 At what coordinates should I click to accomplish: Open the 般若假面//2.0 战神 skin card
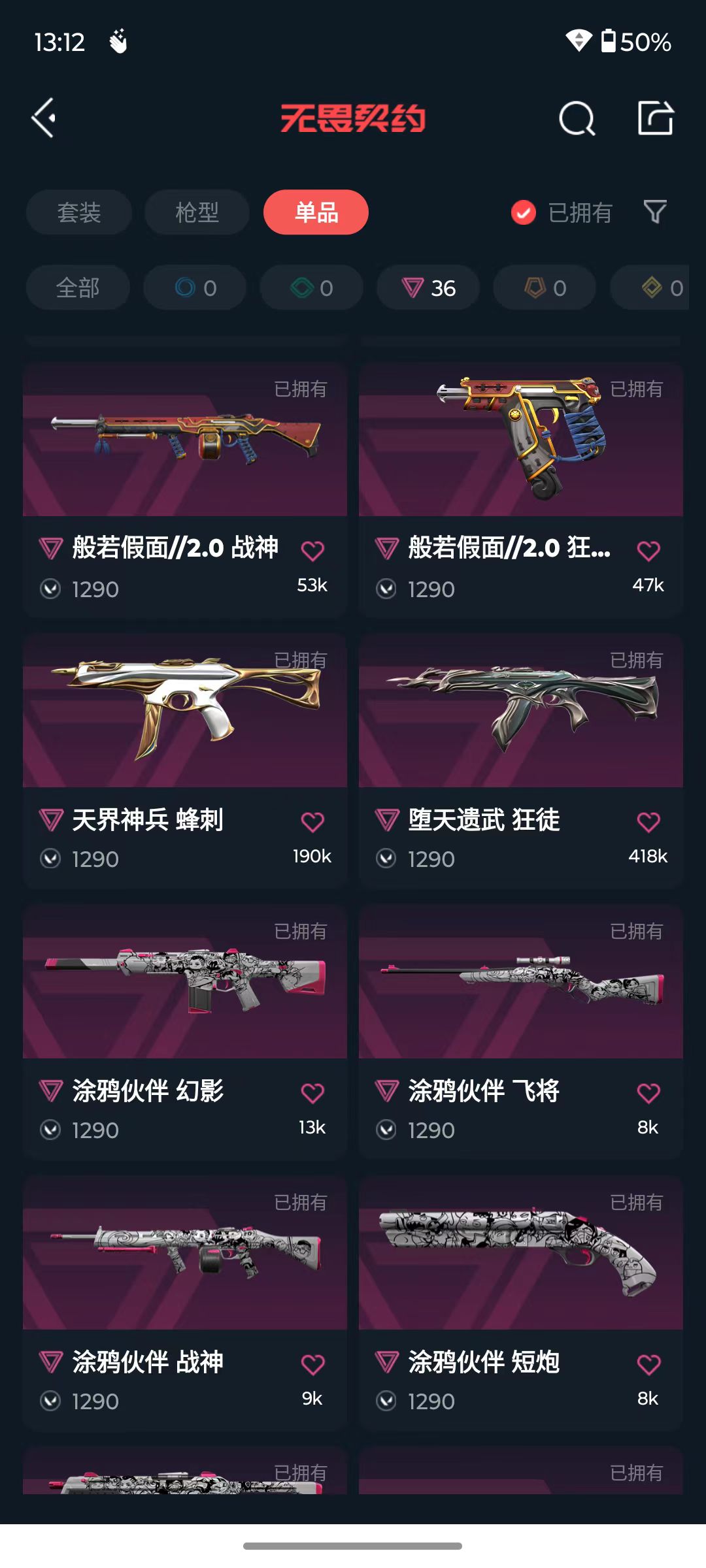pyautogui.click(x=185, y=490)
